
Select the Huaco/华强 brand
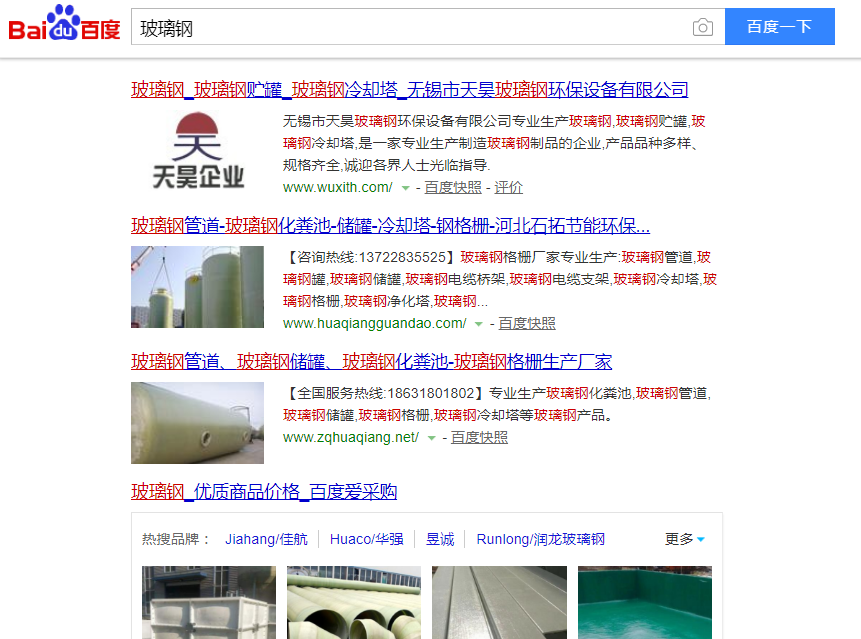coord(366,539)
